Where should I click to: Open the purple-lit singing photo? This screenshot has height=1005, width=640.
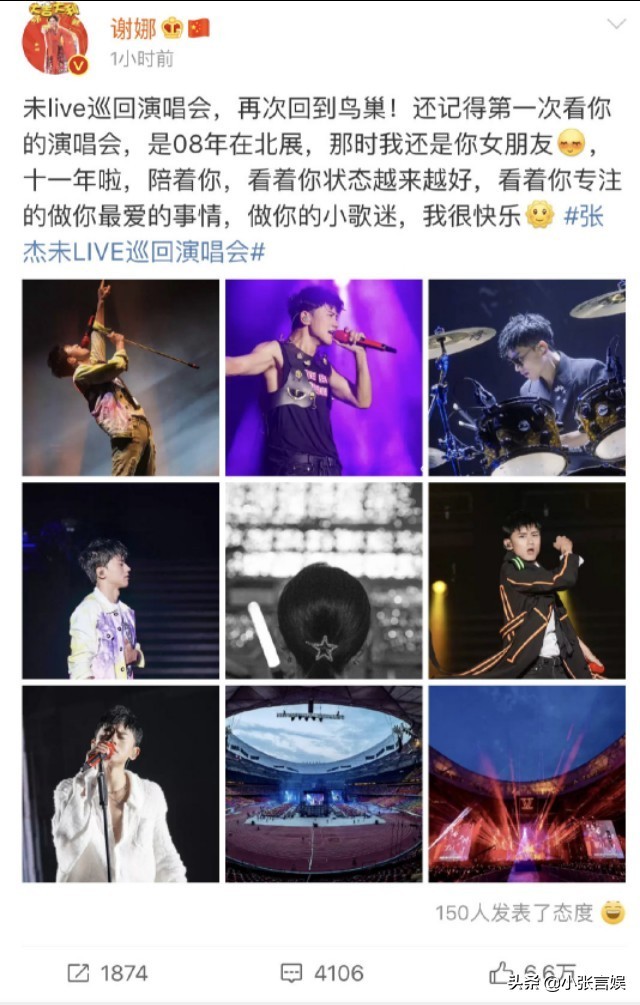point(324,378)
